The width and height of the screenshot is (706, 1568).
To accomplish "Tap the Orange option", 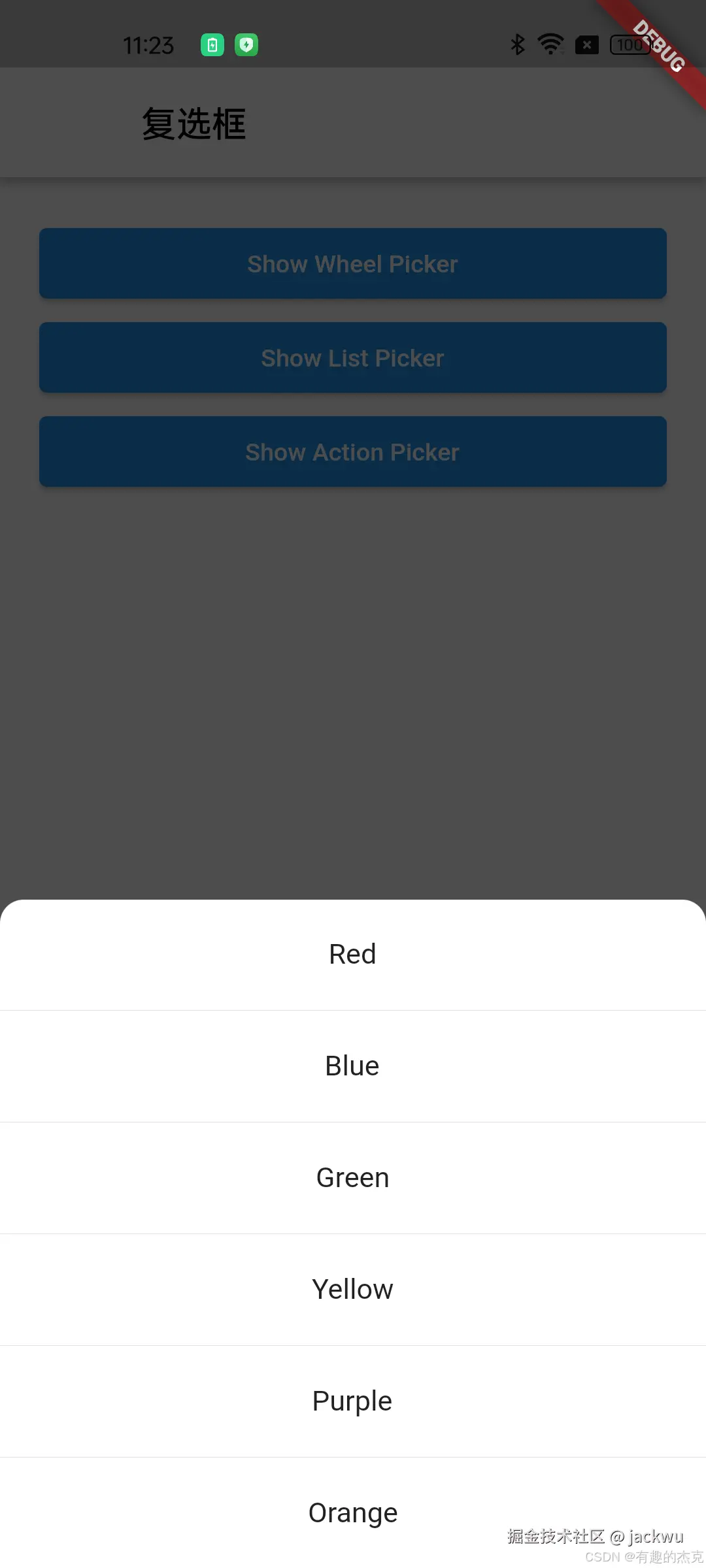I will click(x=352, y=1513).
